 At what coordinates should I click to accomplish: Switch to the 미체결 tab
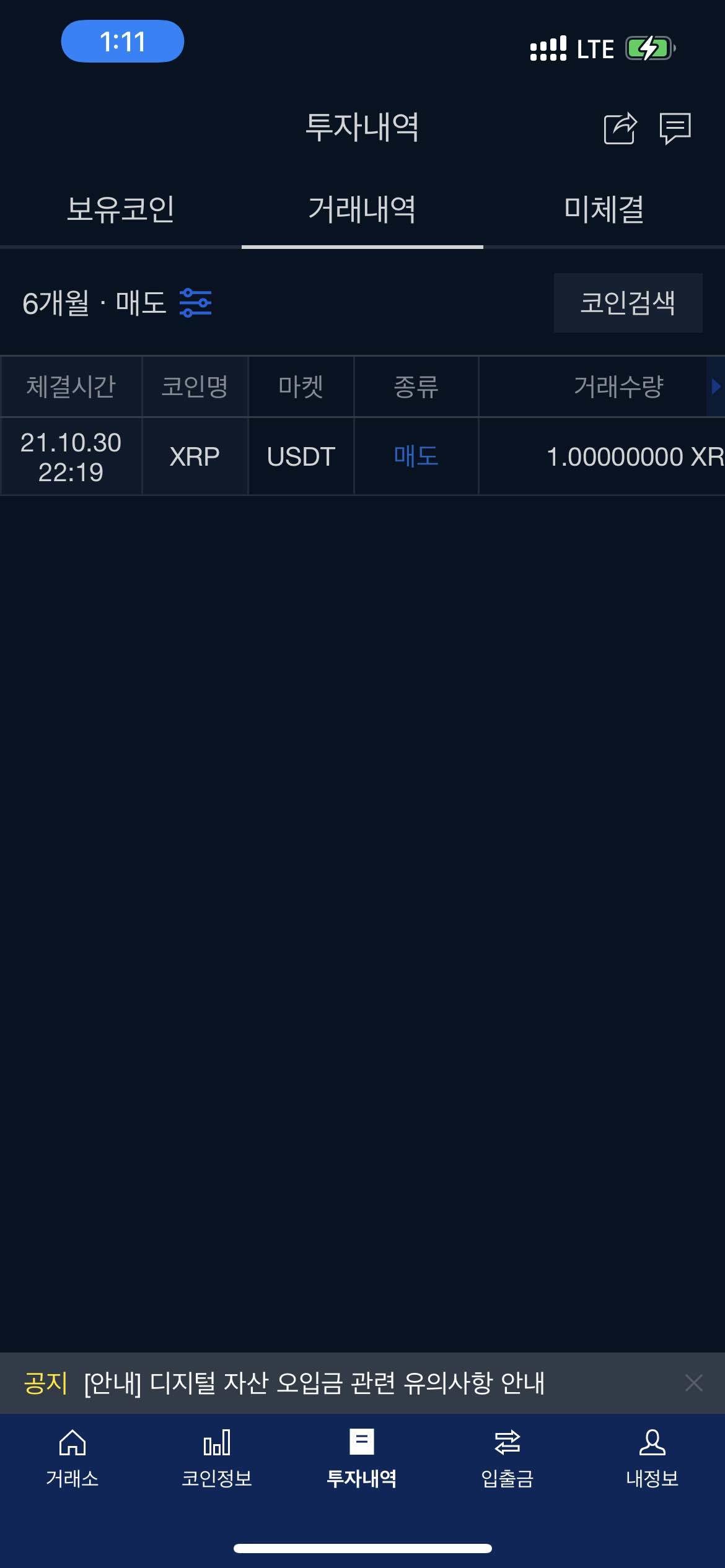(604, 209)
